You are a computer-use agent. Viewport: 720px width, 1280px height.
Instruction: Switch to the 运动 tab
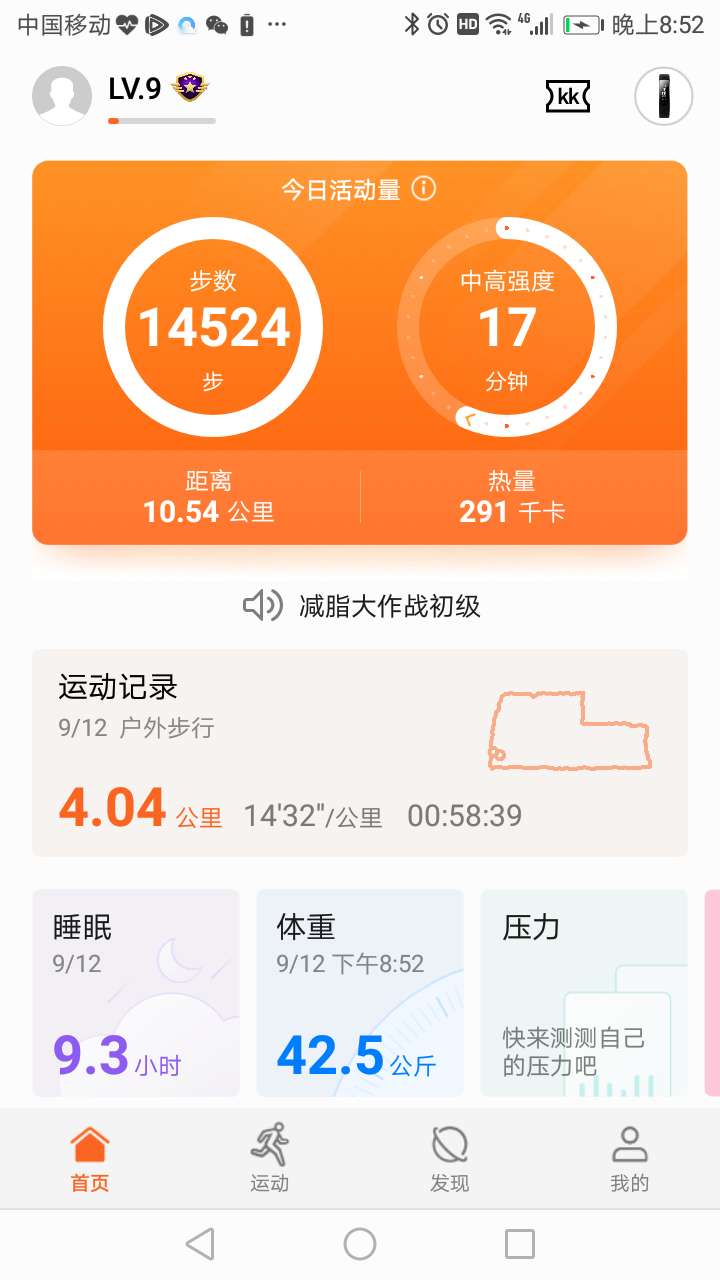(270, 1160)
